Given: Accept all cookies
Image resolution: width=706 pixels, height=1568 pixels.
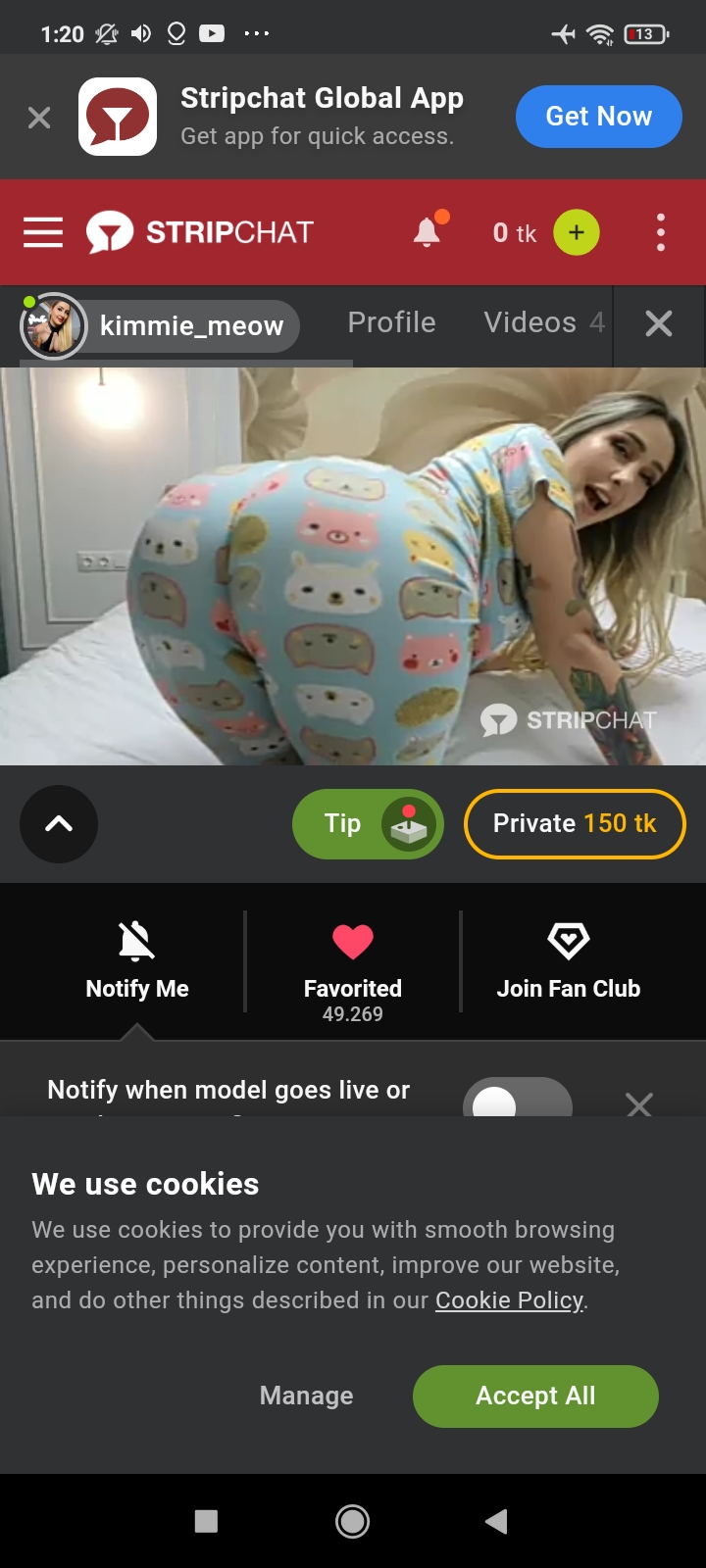Looking at the screenshot, I should point(535,1396).
